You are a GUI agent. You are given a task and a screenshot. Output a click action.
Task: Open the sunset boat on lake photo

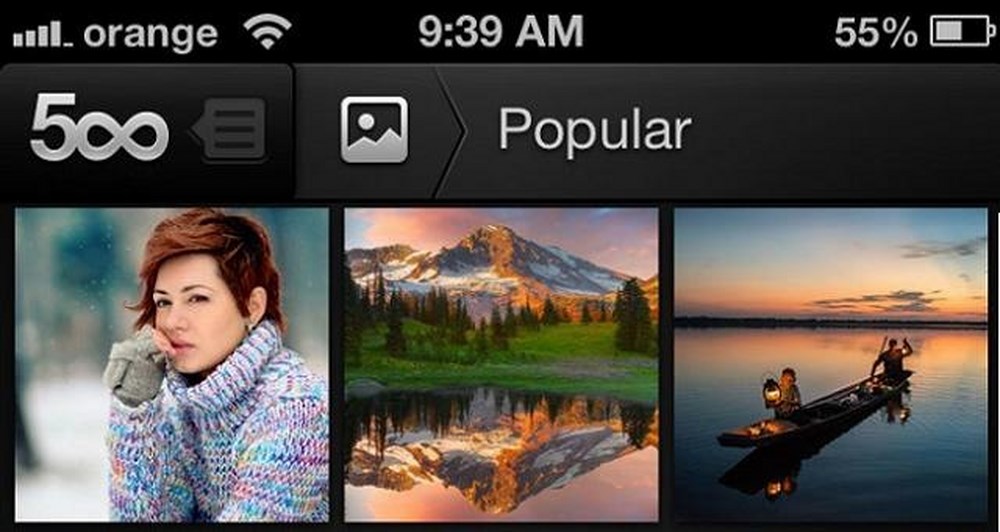coord(830,364)
